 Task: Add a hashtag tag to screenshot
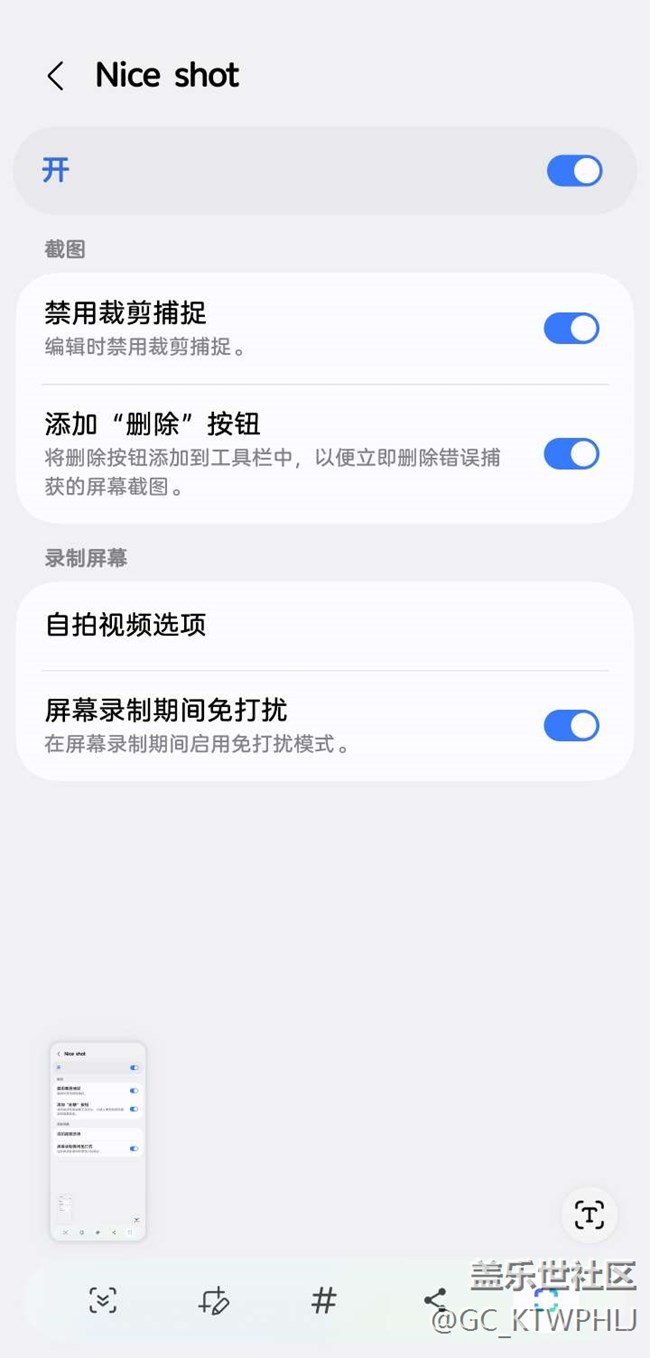(324, 1300)
